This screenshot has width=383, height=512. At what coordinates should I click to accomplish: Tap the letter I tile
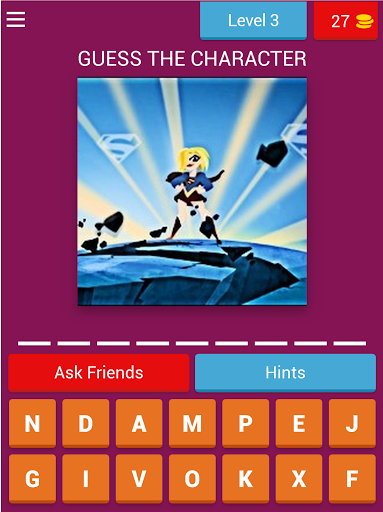click(86, 479)
